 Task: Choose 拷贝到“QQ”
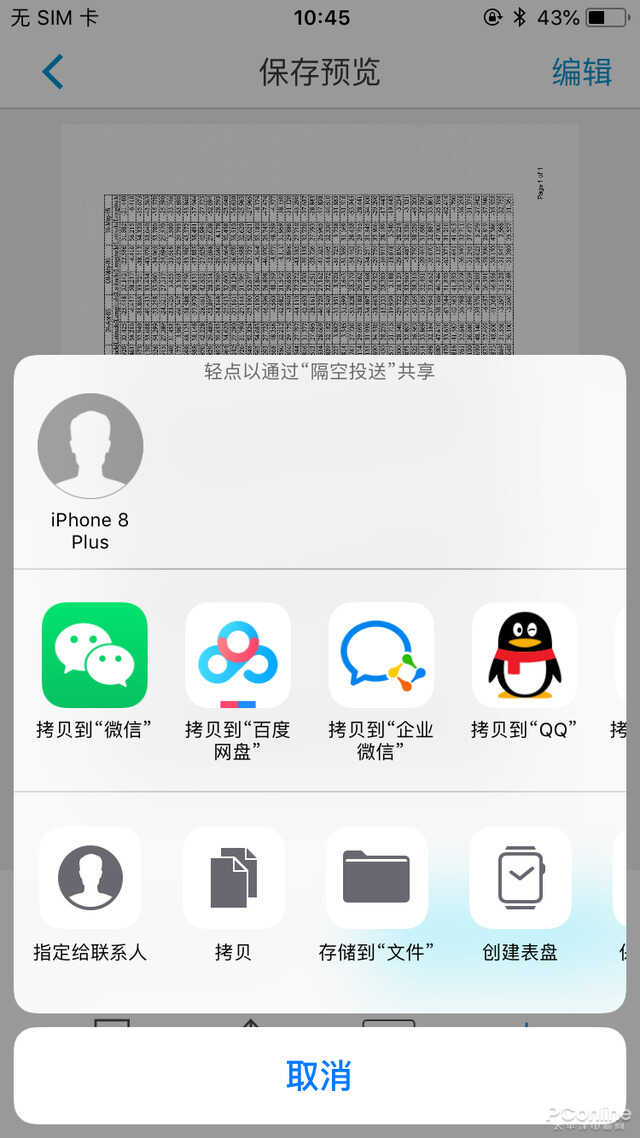click(524, 655)
